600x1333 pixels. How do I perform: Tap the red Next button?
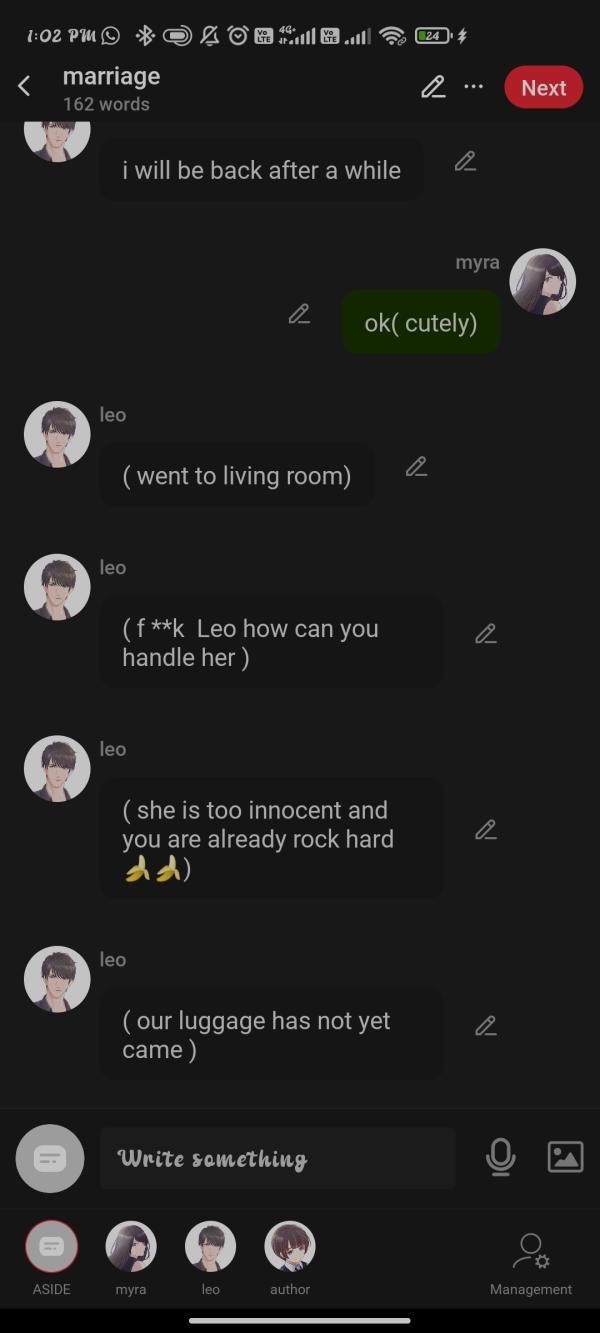(543, 87)
